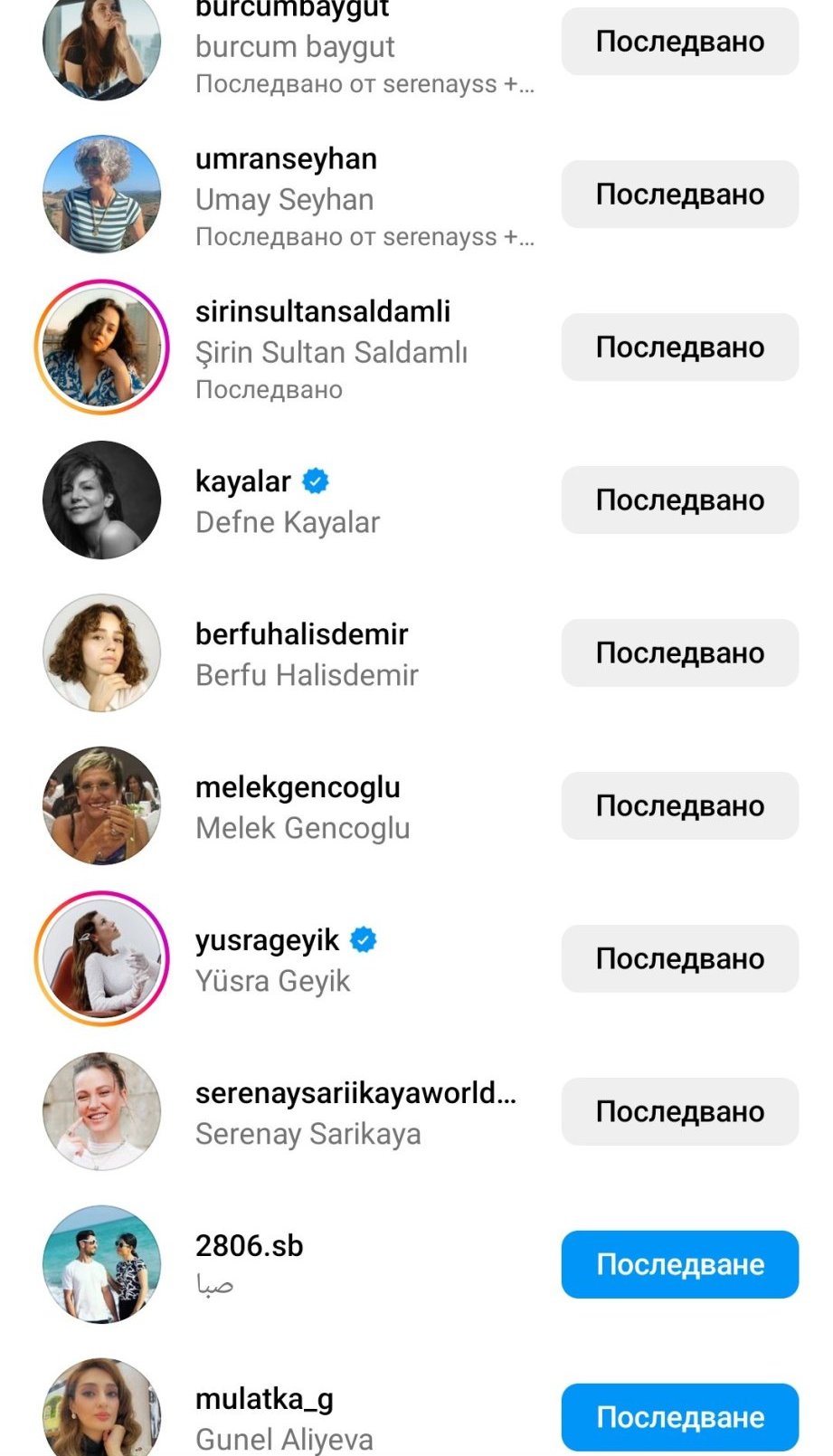Follow 2806.sb with blue Последване button
The image size is (833, 1456).
[679, 1265]
